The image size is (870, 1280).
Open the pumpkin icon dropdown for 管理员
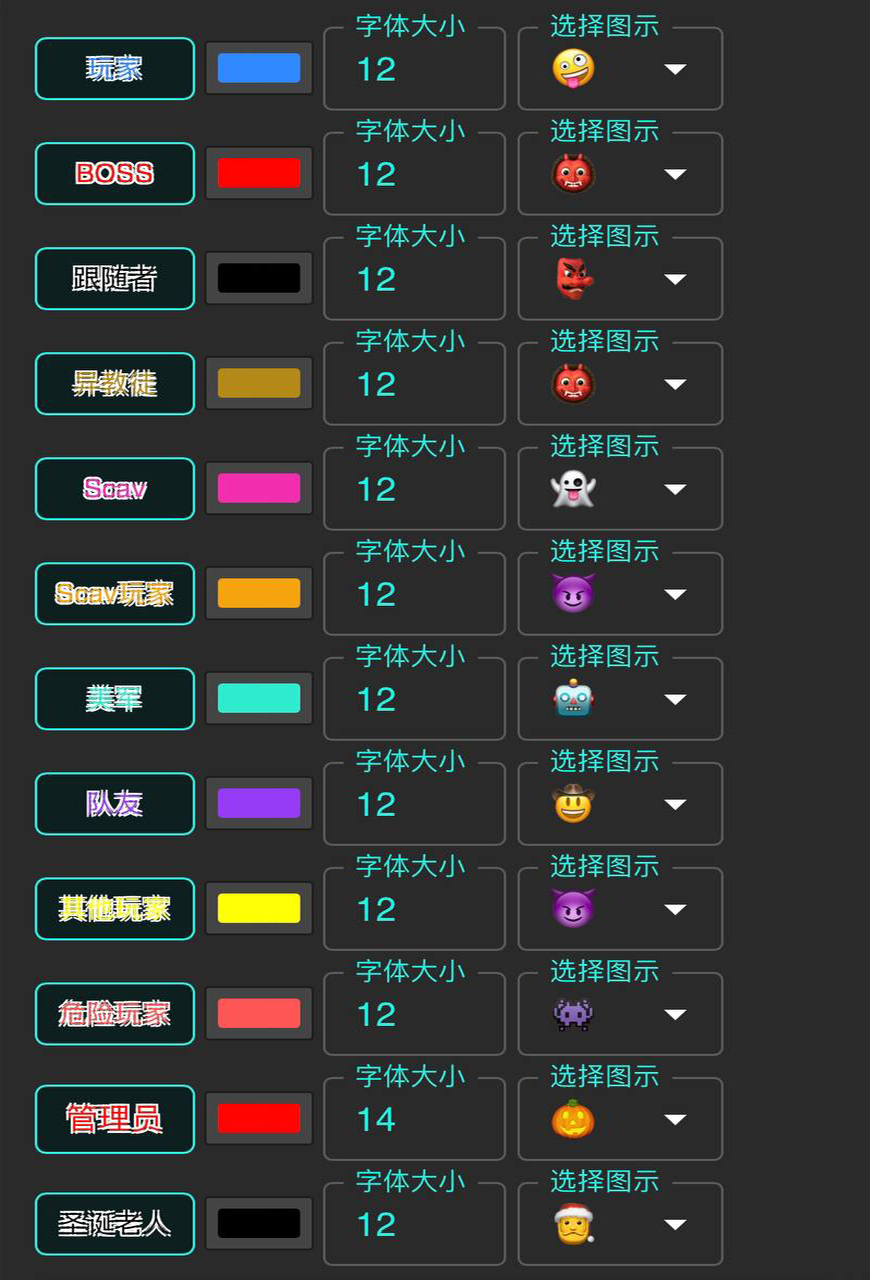pyautogui.click(x=620, y=1120)
